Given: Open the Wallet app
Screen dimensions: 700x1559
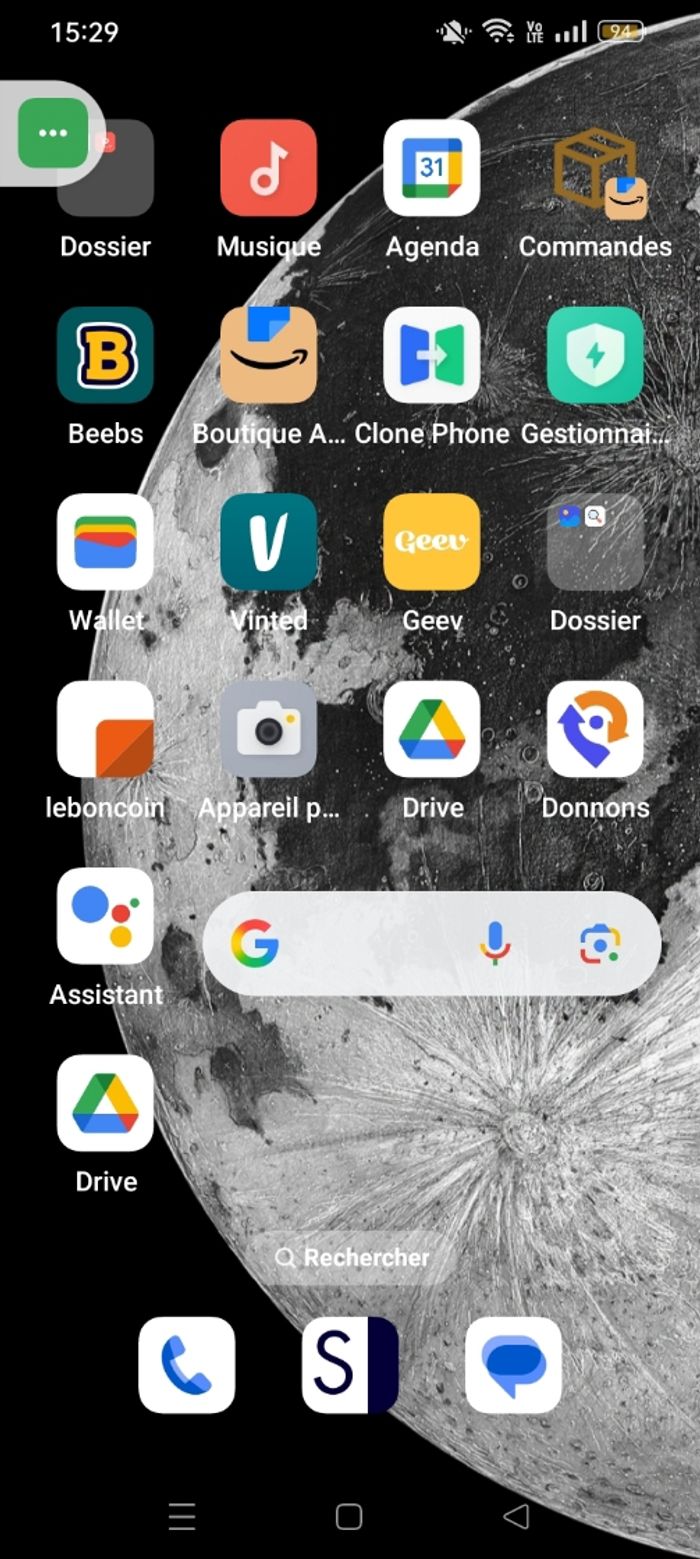Looking at the screenshot, I should coord(105,542).
